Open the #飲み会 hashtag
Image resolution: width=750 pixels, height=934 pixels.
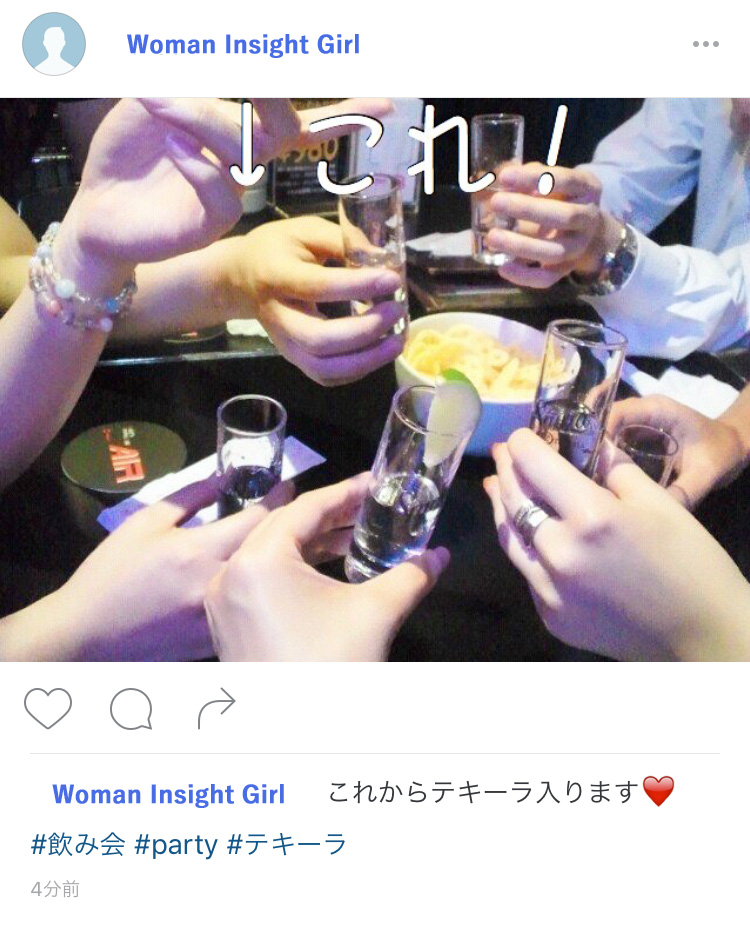(78, 845)
